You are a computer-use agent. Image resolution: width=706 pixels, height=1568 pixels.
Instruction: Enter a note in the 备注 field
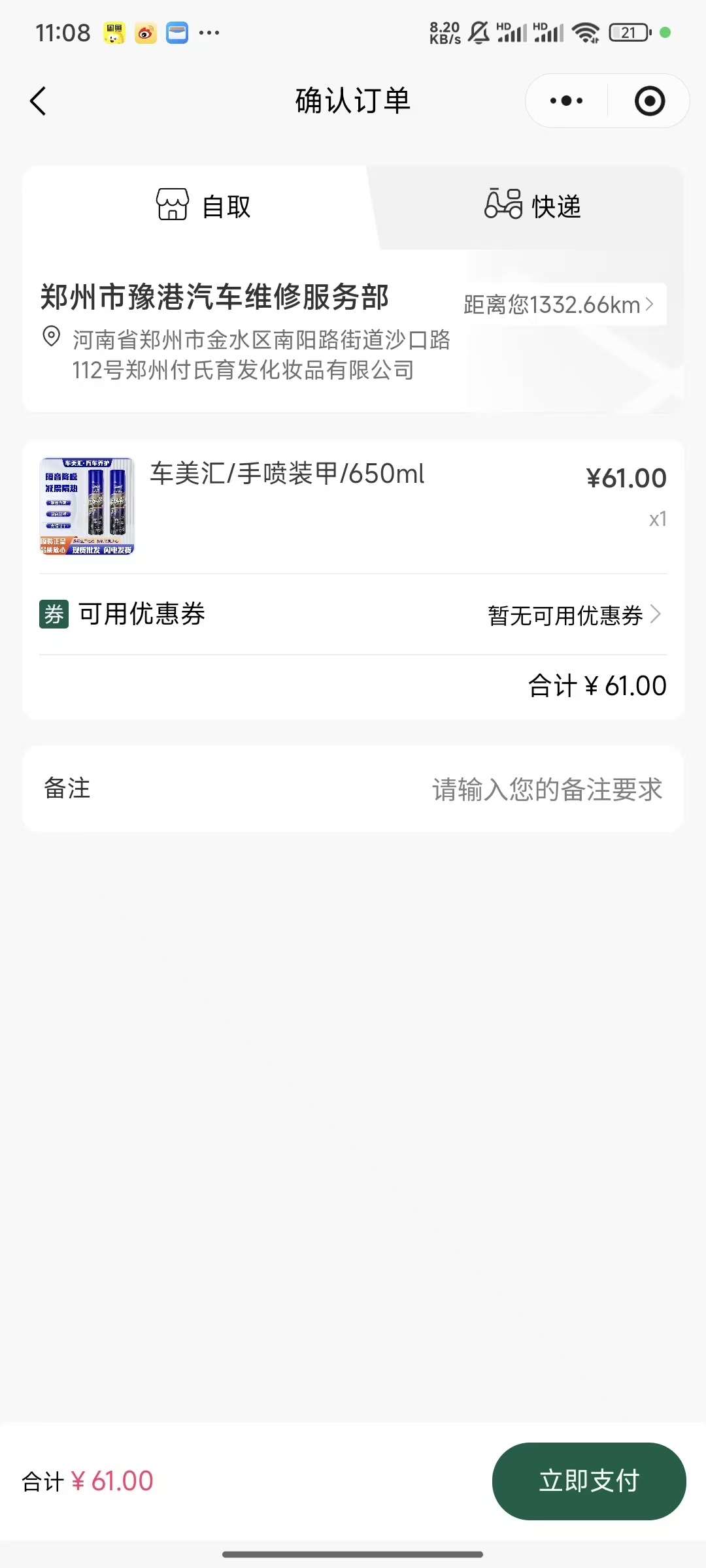[x=546, y=789]
